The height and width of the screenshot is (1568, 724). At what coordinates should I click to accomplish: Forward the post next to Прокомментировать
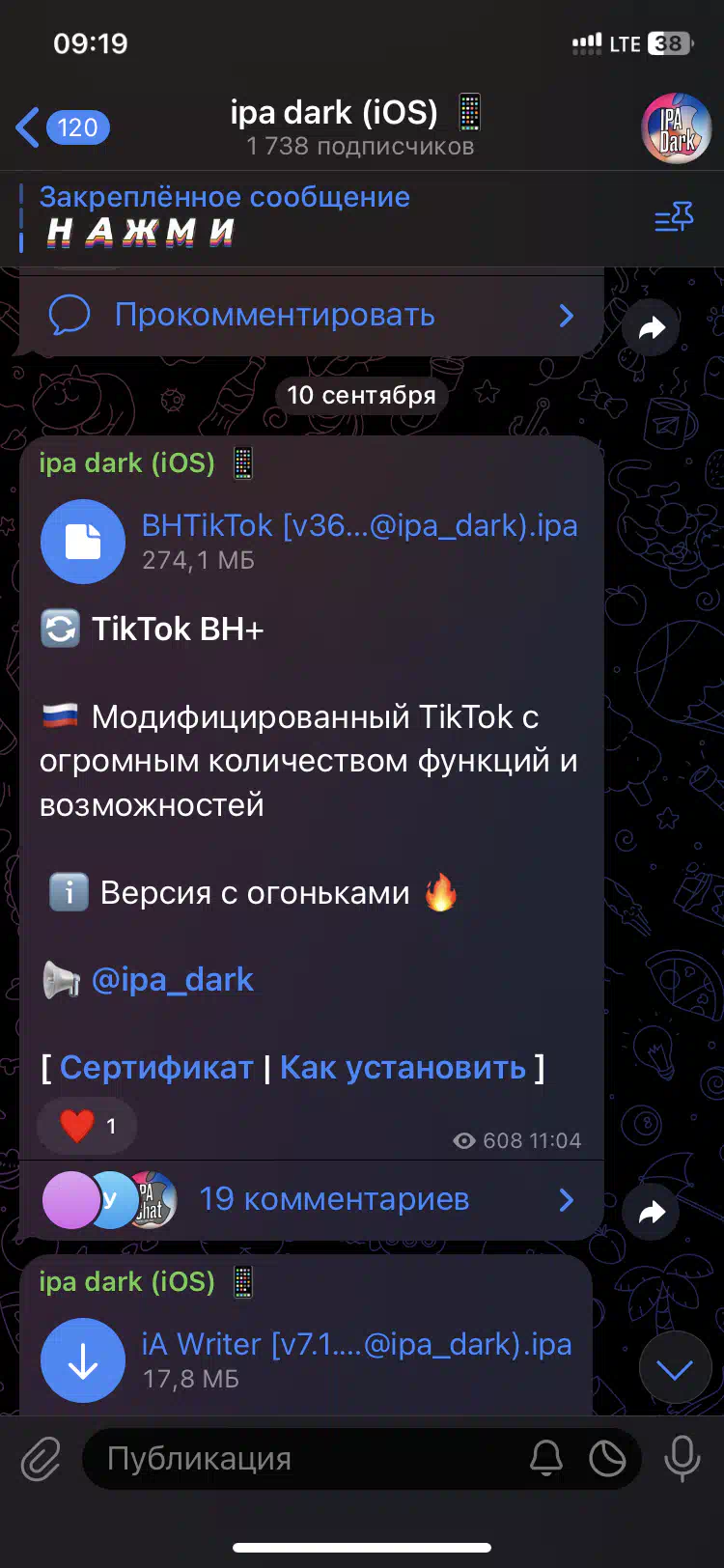coord(652,328)
